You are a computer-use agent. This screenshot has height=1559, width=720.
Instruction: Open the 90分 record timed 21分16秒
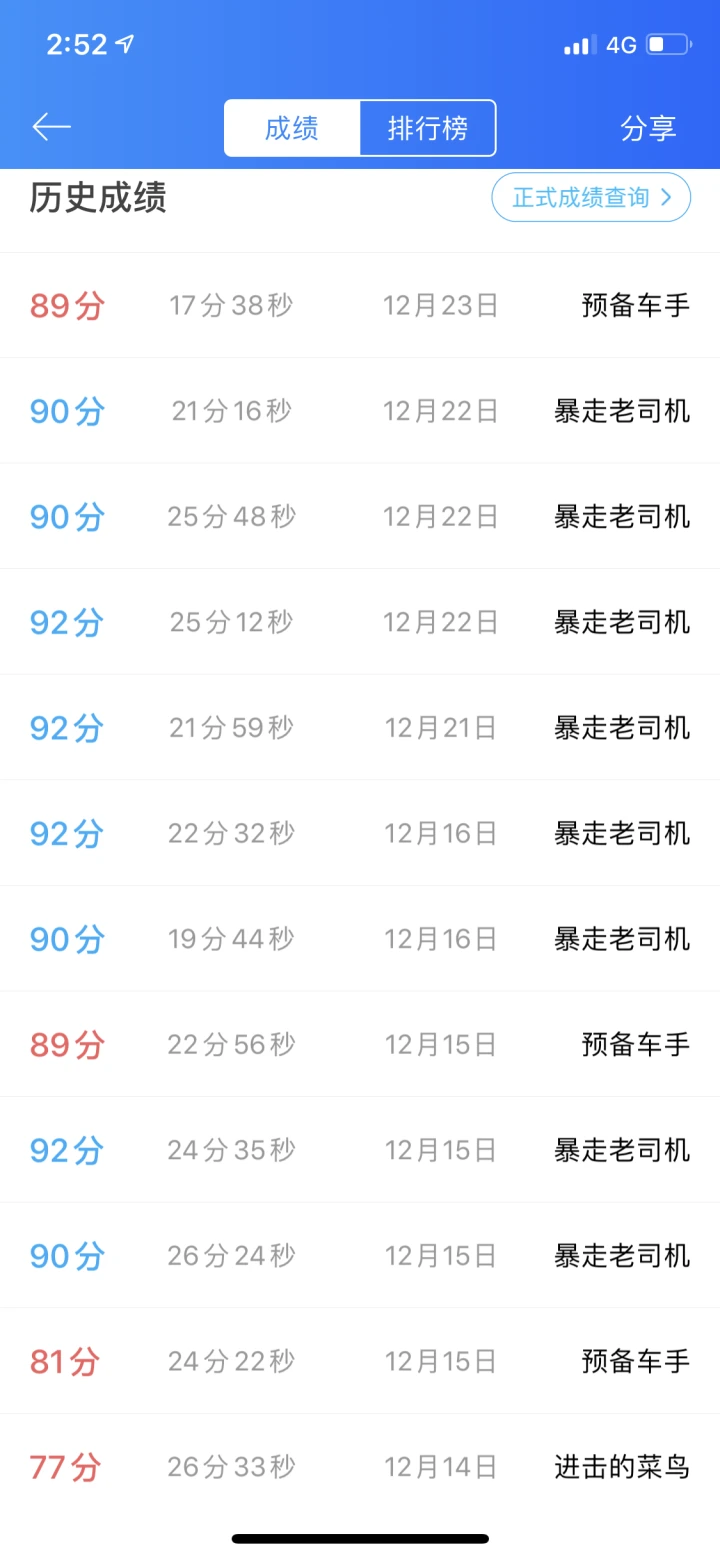(x=360, y=411)
